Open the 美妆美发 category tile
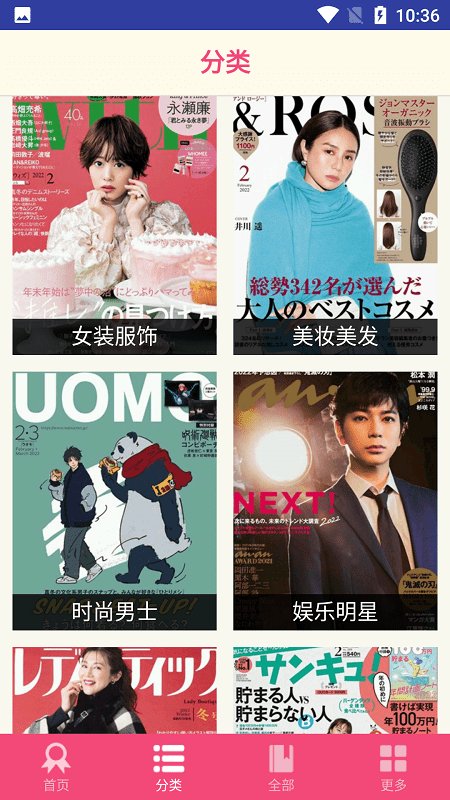The image size is (450, 800). coord(335,225)
